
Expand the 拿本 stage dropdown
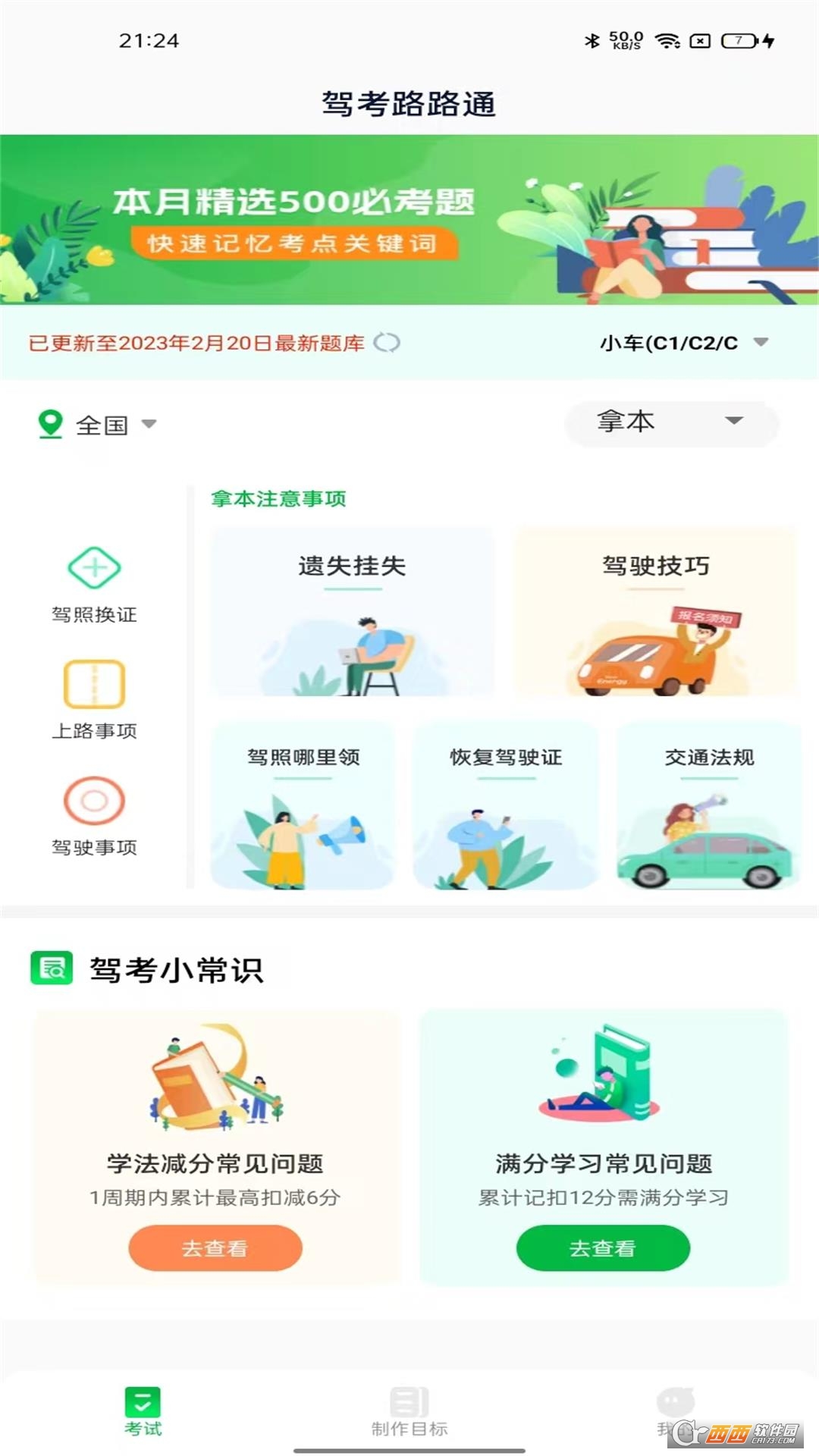tap(670, 422)
